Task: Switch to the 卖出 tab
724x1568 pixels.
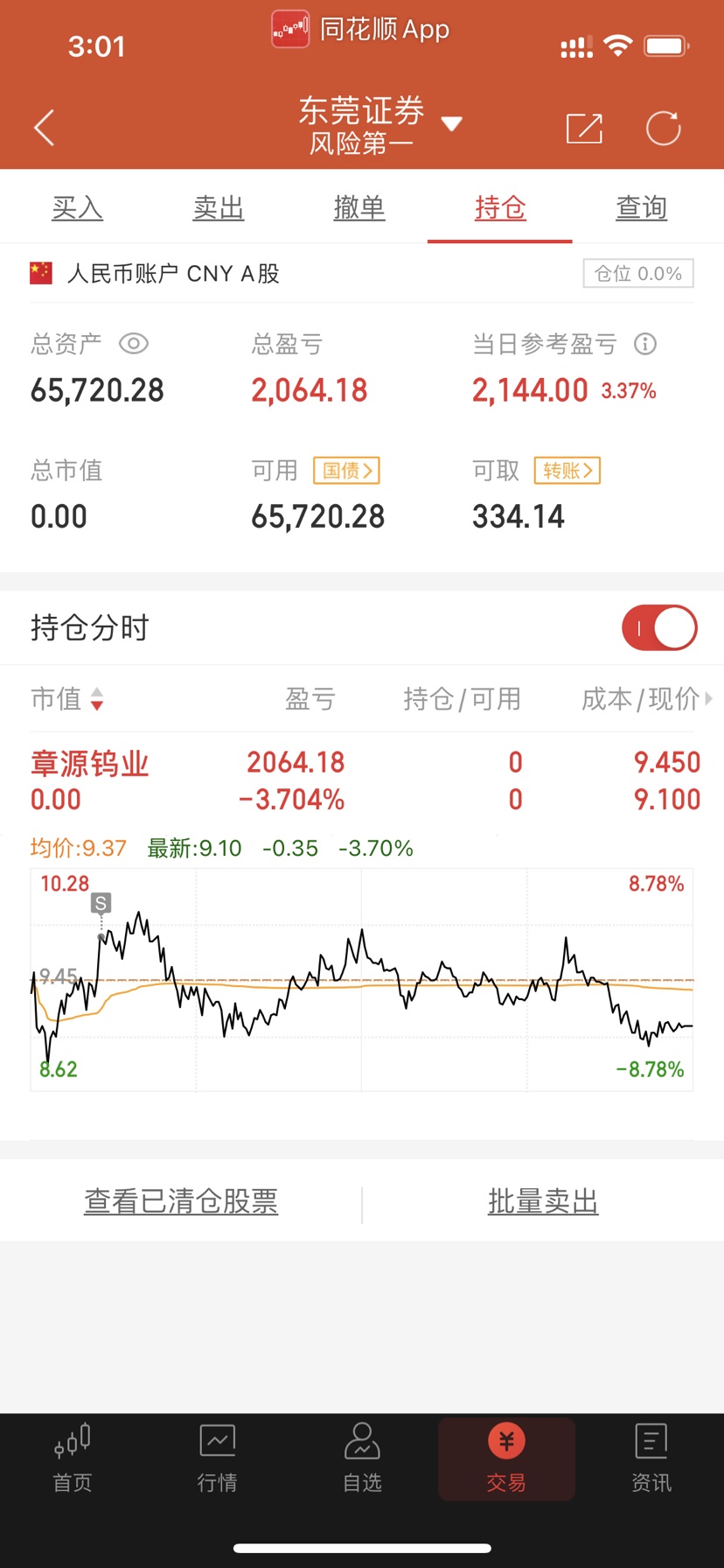Action: click(x=219, y=207)
